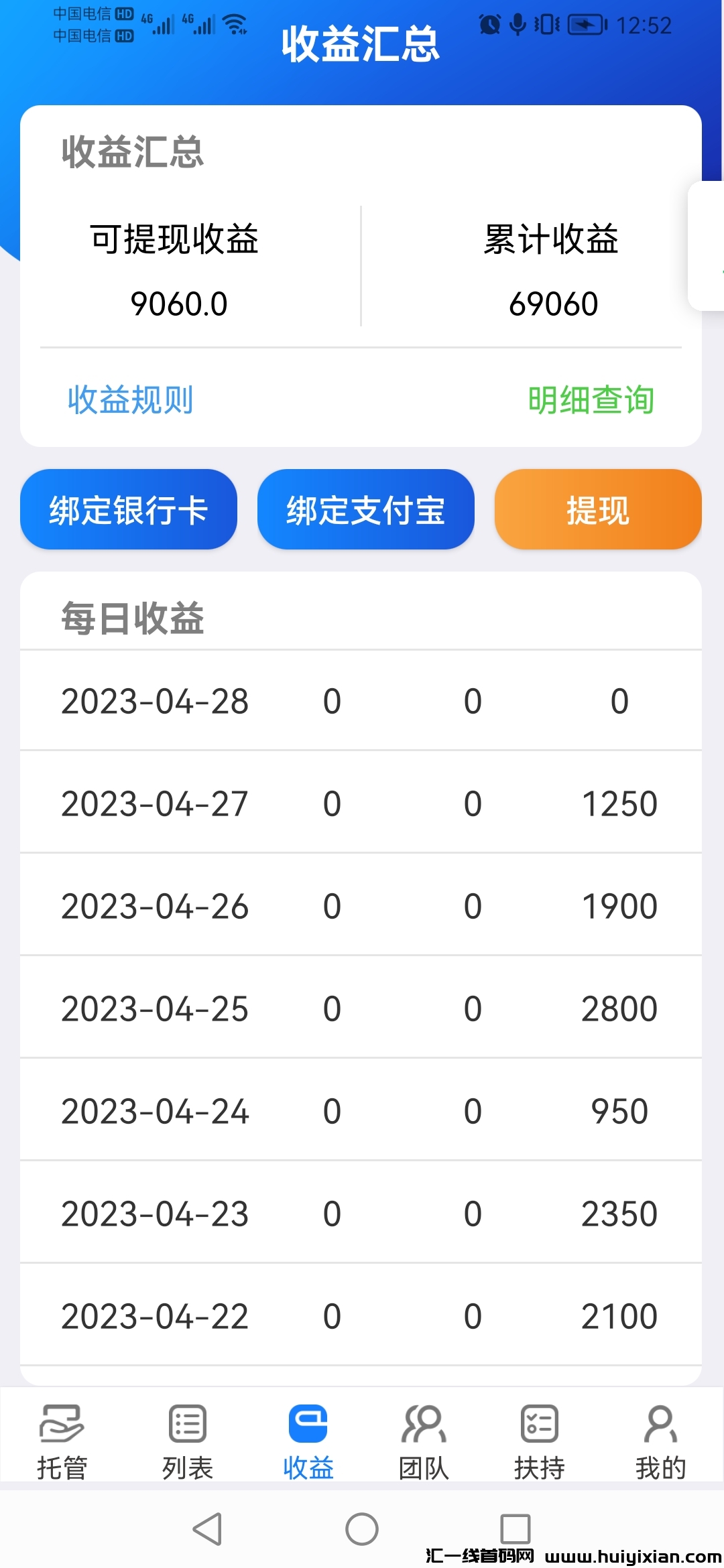
Task: Tap the 绑定银行卡 button
Action: point(129,510)
